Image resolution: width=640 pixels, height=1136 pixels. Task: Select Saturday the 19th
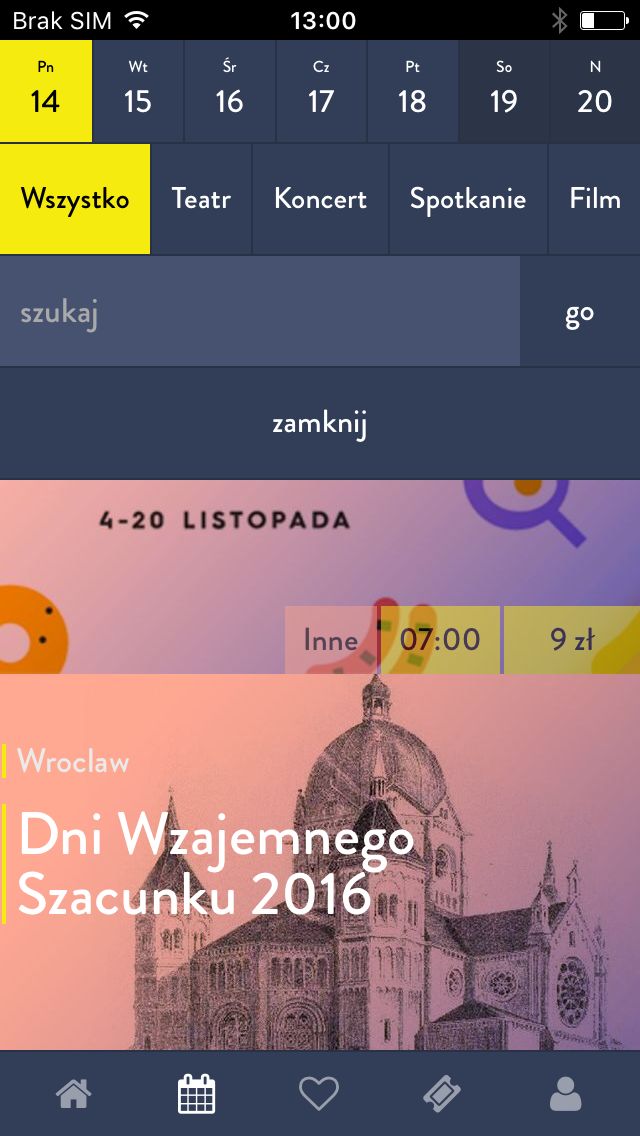tap(504, 91)
